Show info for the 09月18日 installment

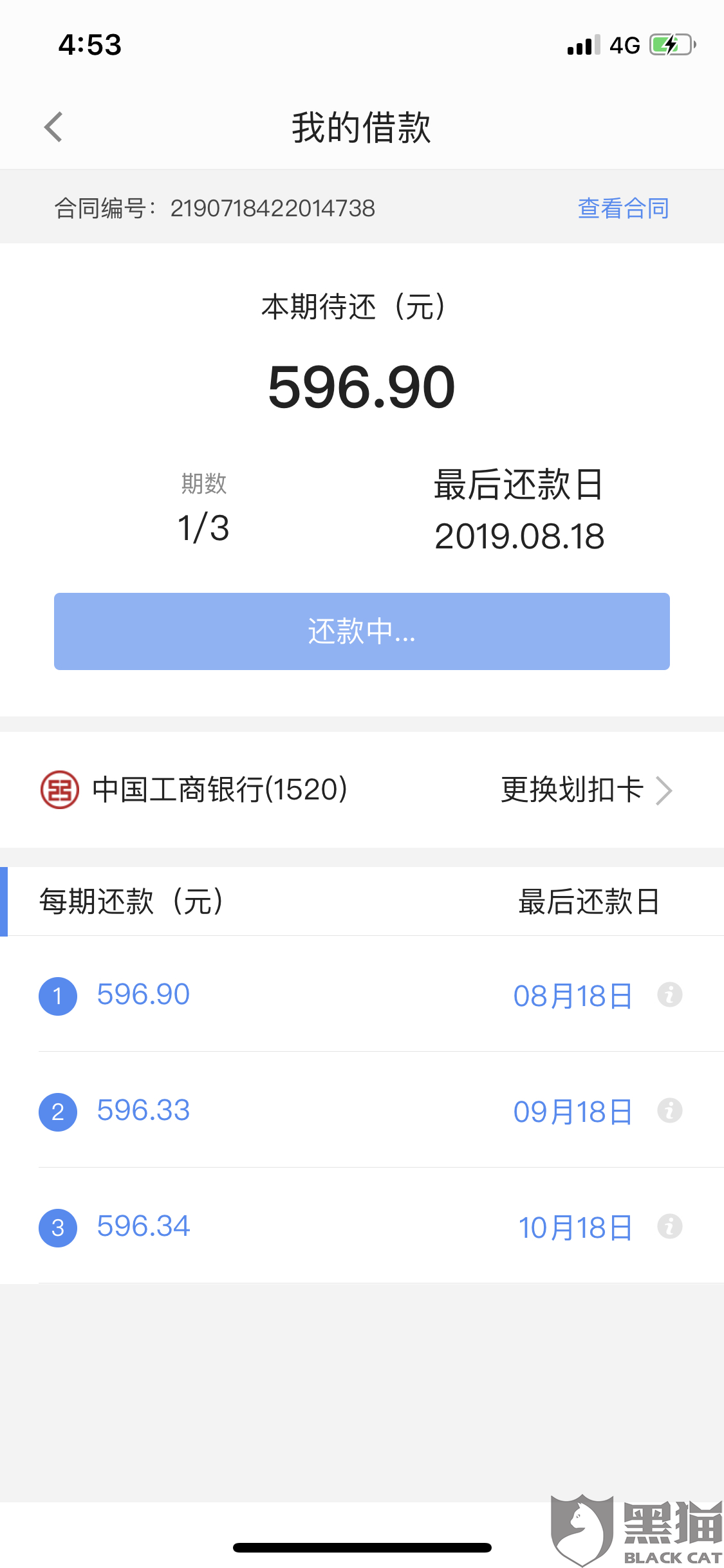[x=669, y=1111]
